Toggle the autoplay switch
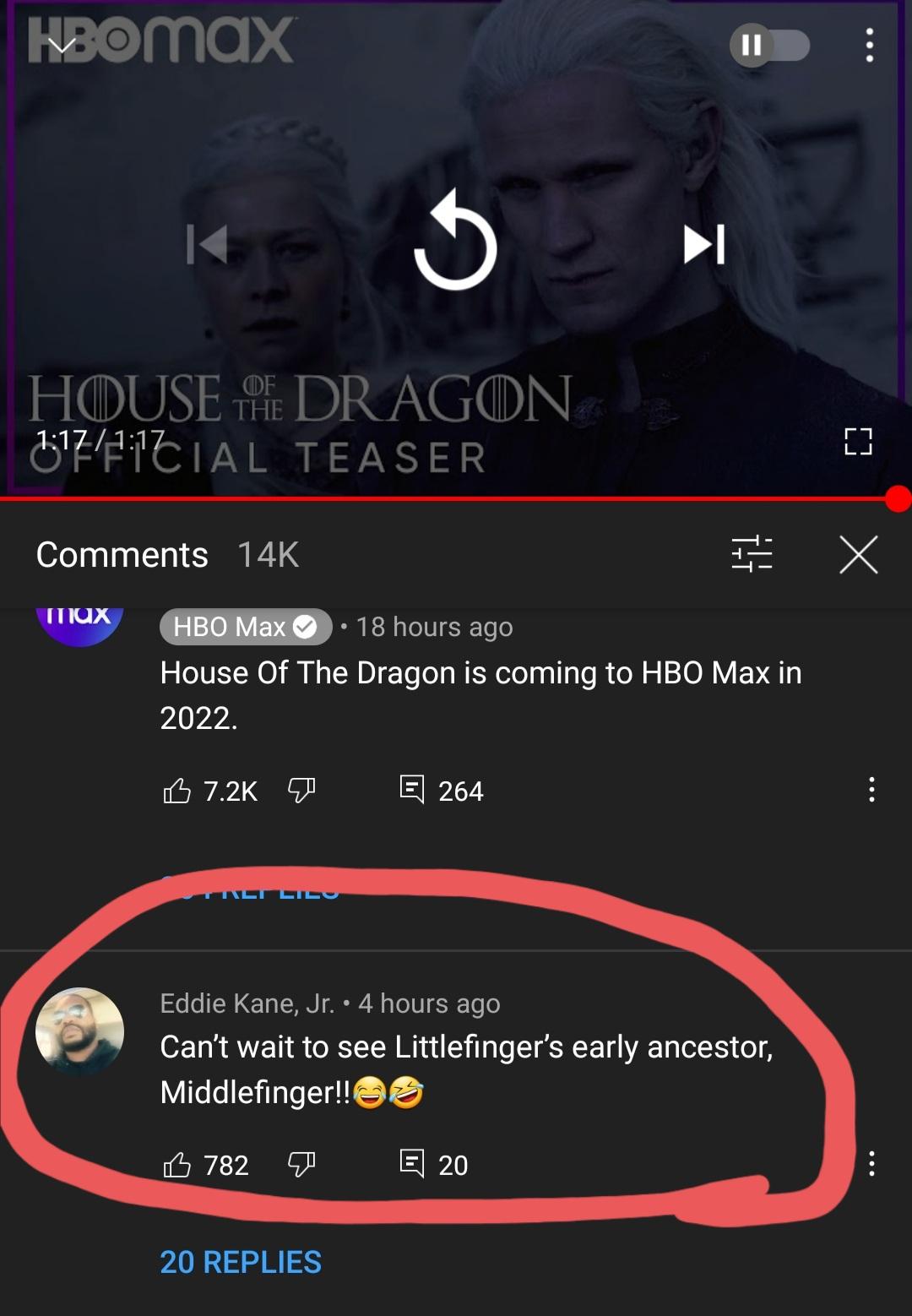Screen dimensions: 912x1316 [769, 45]
